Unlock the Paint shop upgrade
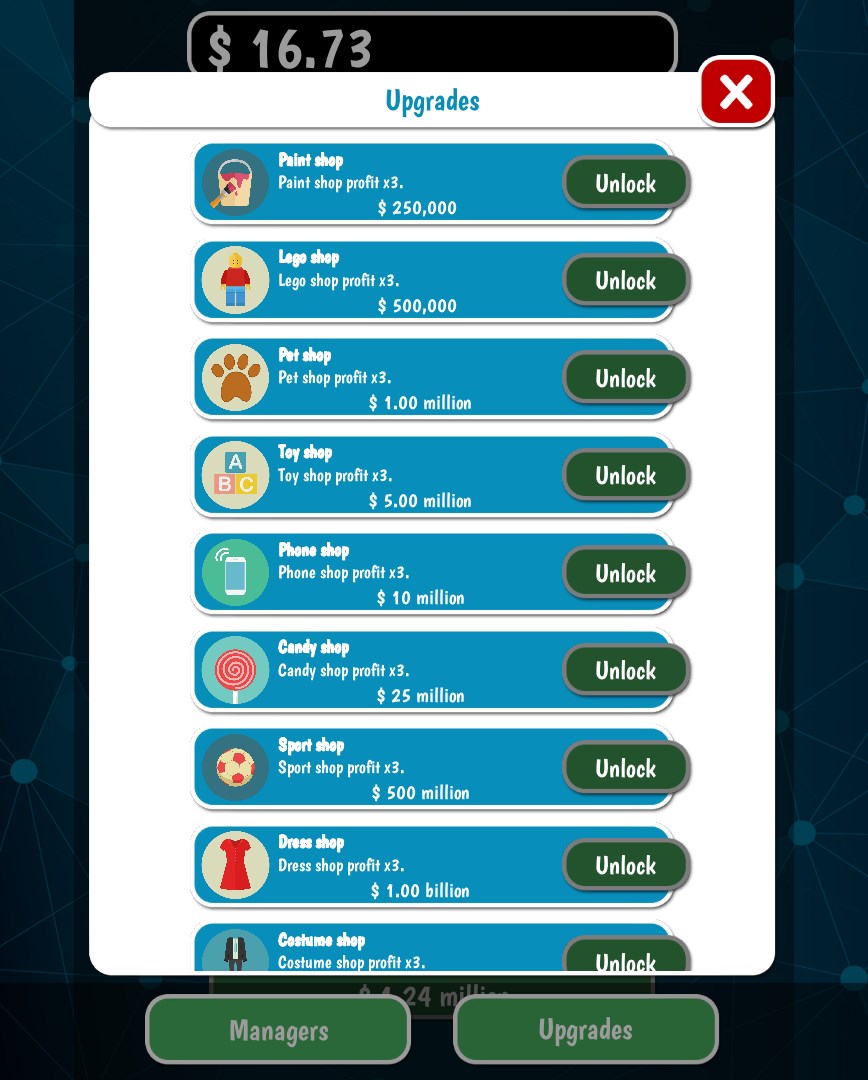The width and height of the screenshot is (868, 1080). click(x=626, y=183)
